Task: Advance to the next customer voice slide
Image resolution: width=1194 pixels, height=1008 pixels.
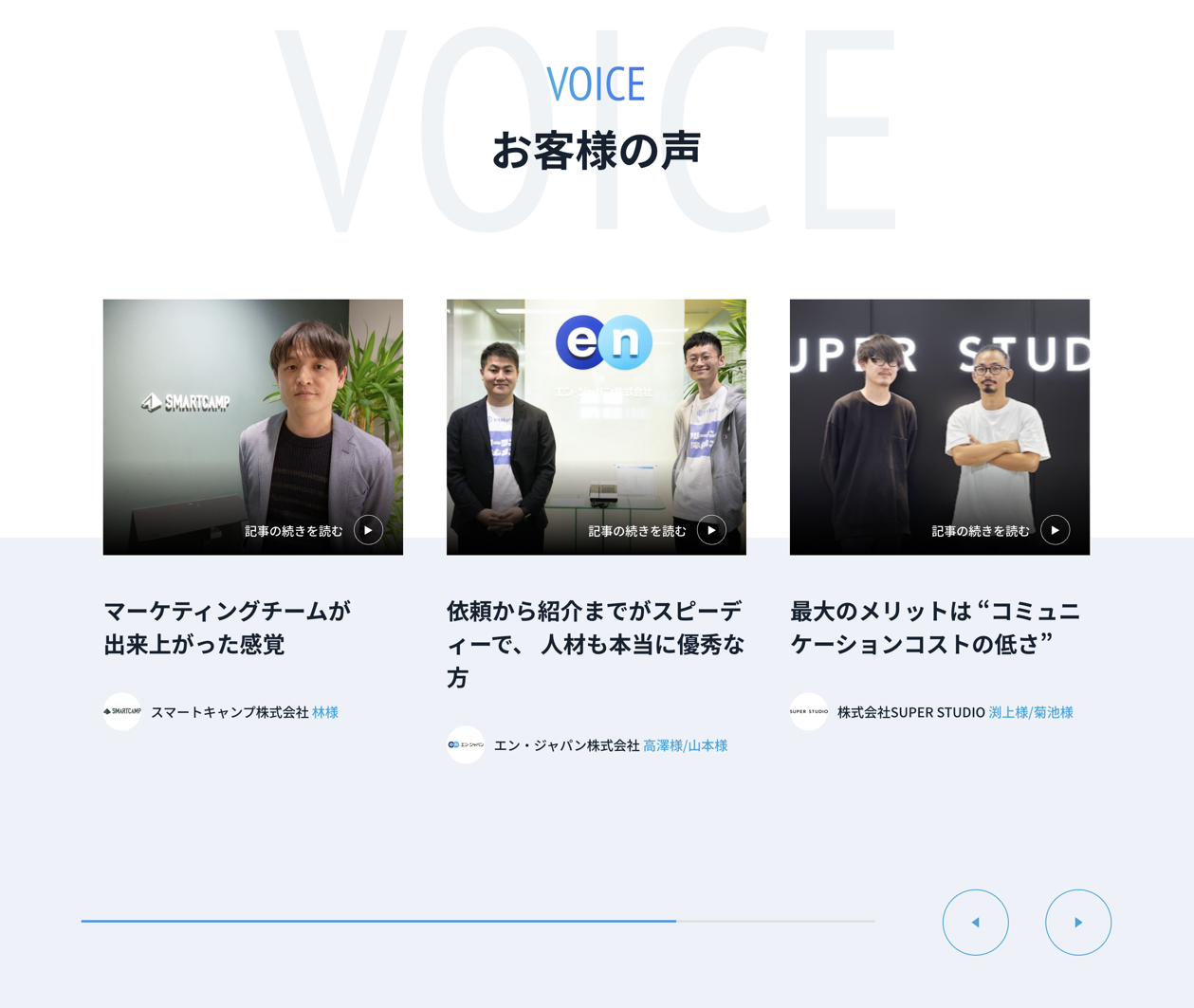Action: (1077, 922)
